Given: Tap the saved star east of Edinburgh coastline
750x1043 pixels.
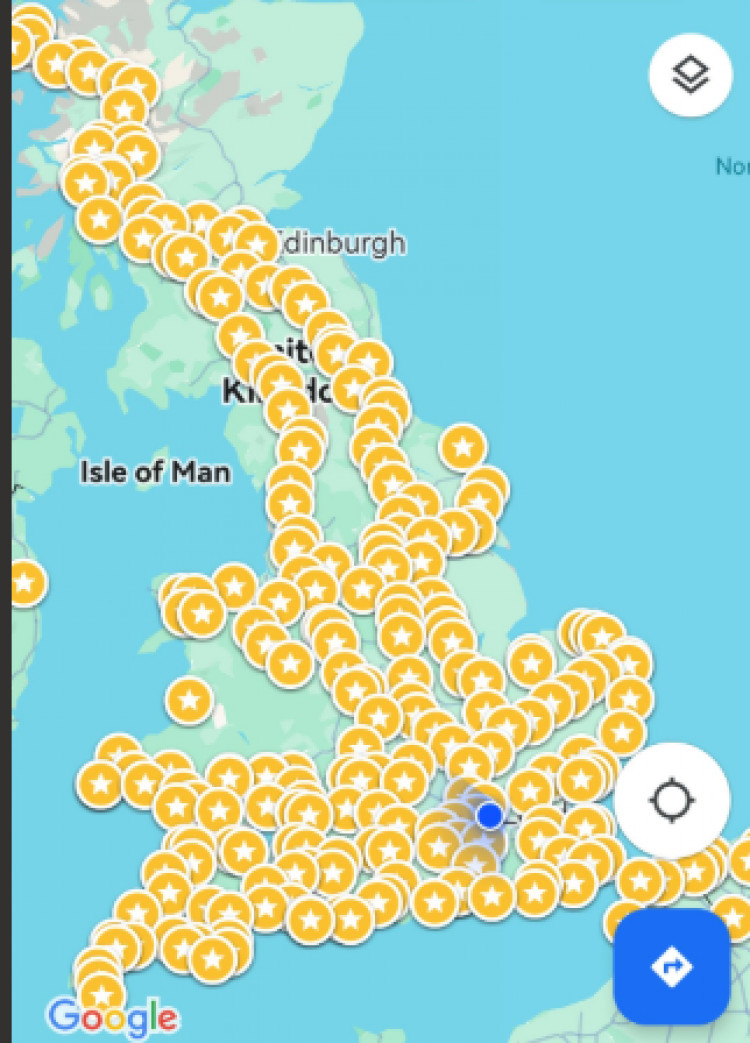Looking at the screenshot, I should [x=462, y=447].
